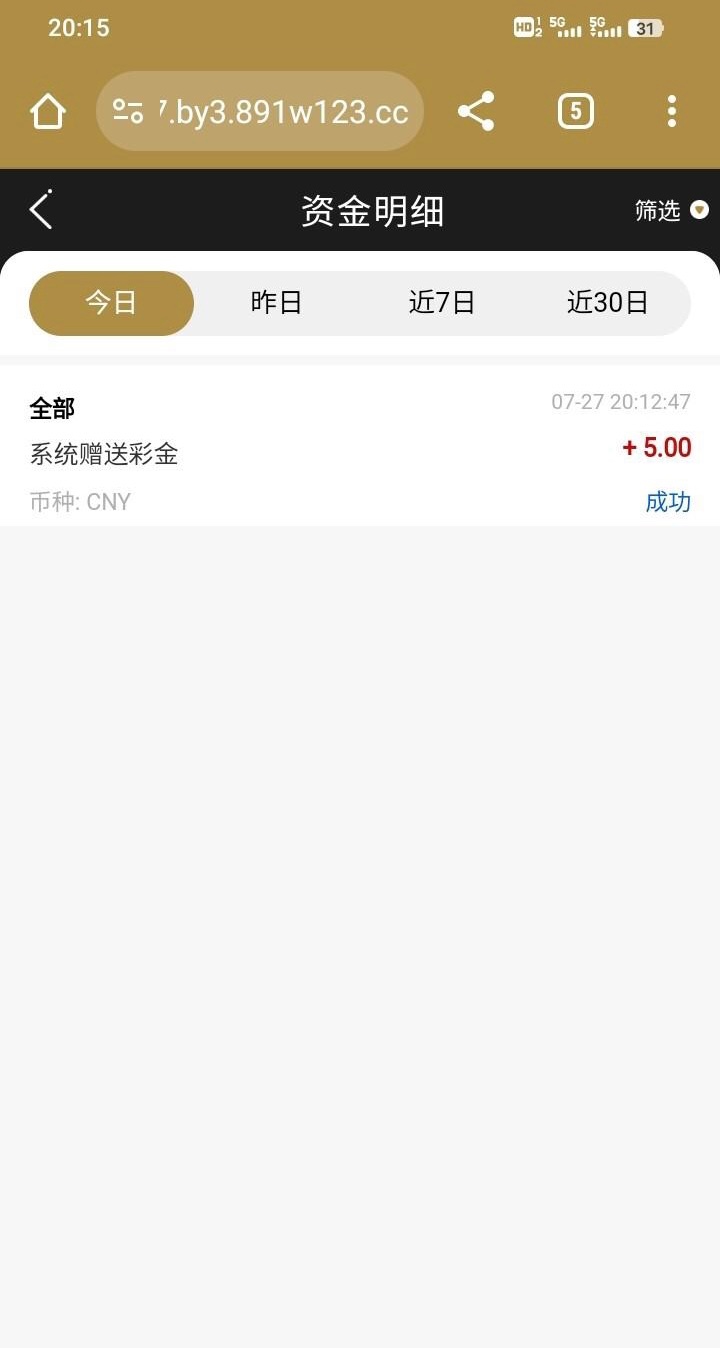The image size is (720, 1348).
Task: Show records for 近7日
Action: pyautogui.click(x=441, y=303)
